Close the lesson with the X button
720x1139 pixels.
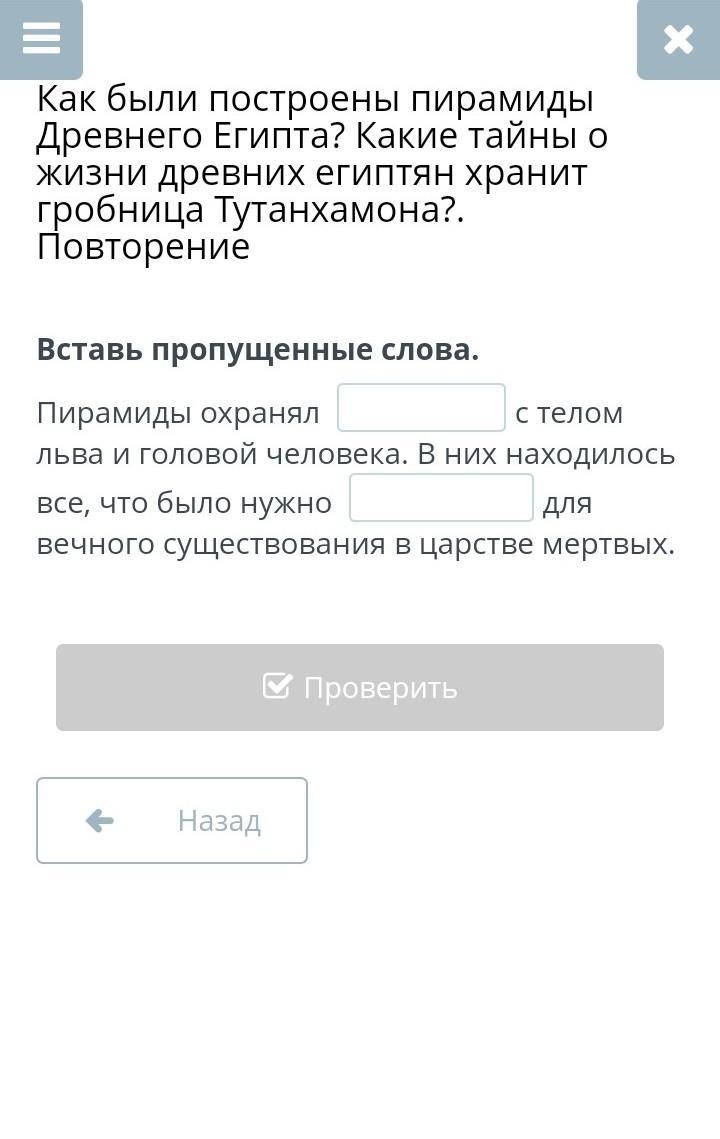click(x=678, y=39)
